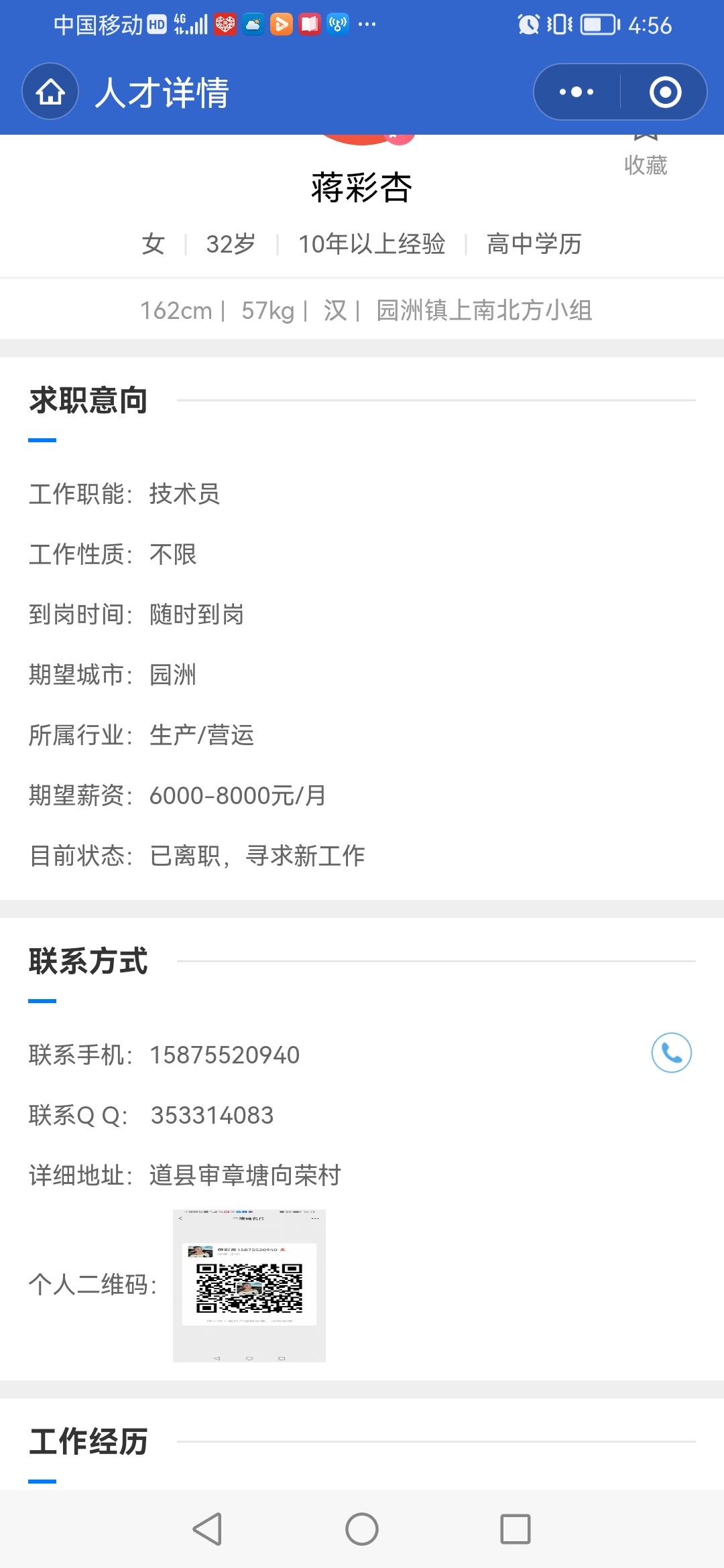
Task: Open the recent apps view
Action: click(x=515, y=1529)
